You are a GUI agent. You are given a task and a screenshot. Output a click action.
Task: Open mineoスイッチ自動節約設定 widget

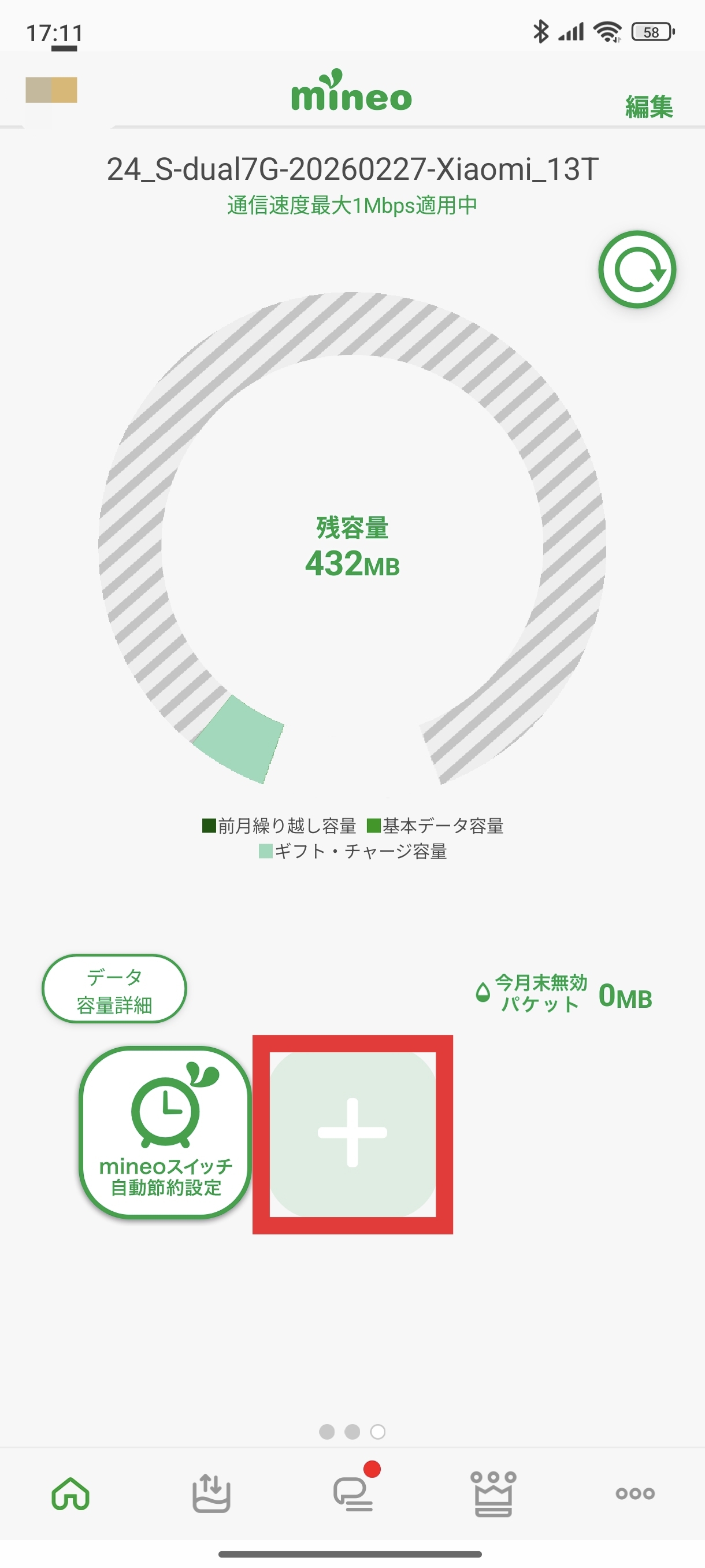click(x=165, y=1132)
